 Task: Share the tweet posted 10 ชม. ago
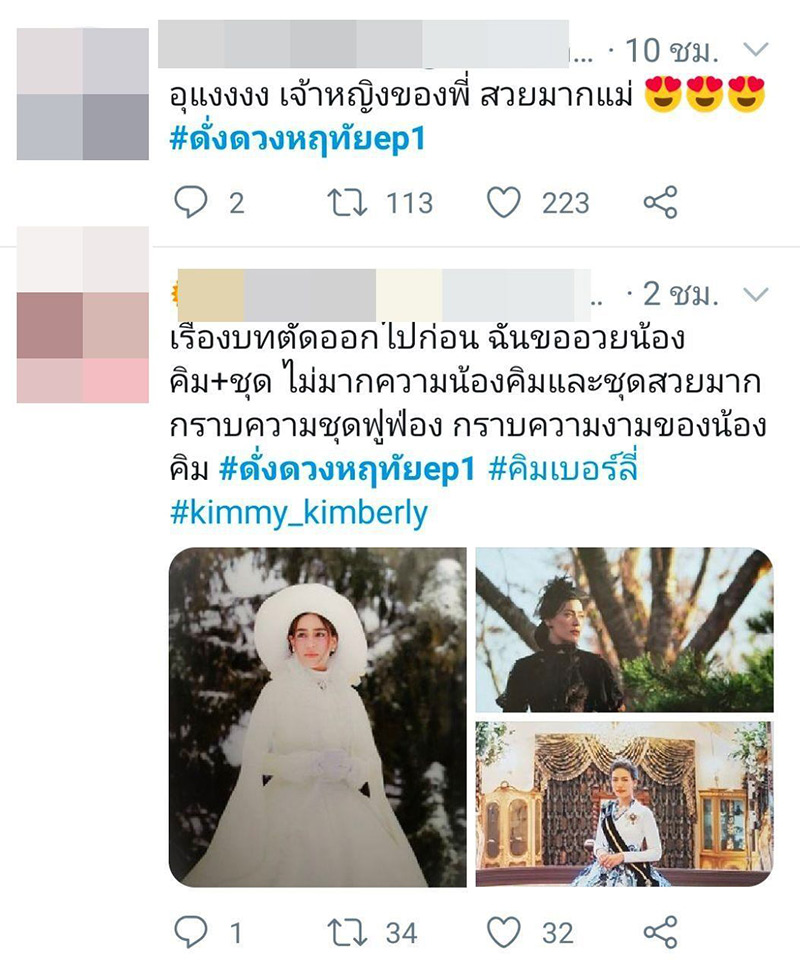(661, 203)
